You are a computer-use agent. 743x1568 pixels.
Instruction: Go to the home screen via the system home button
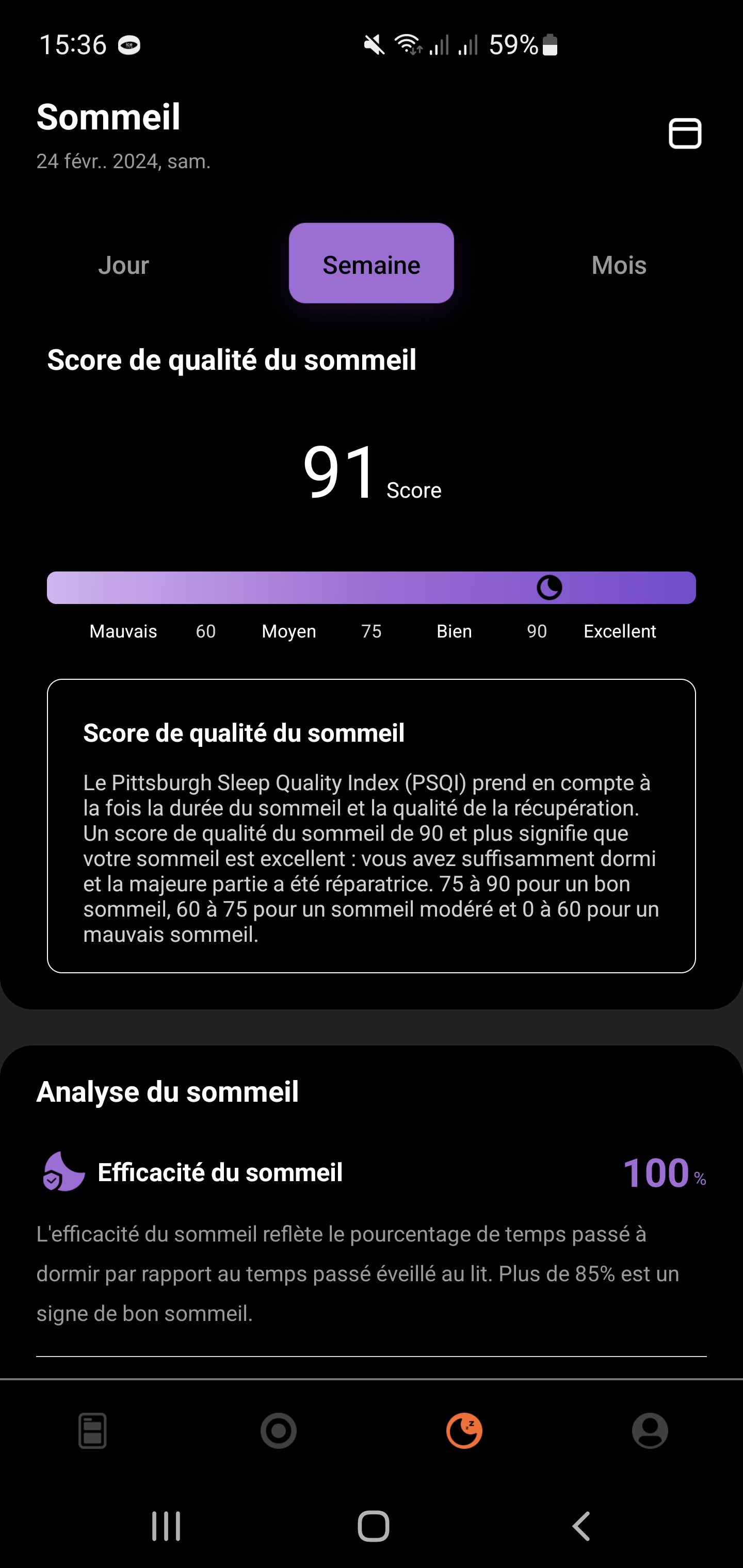[373, 1526]
